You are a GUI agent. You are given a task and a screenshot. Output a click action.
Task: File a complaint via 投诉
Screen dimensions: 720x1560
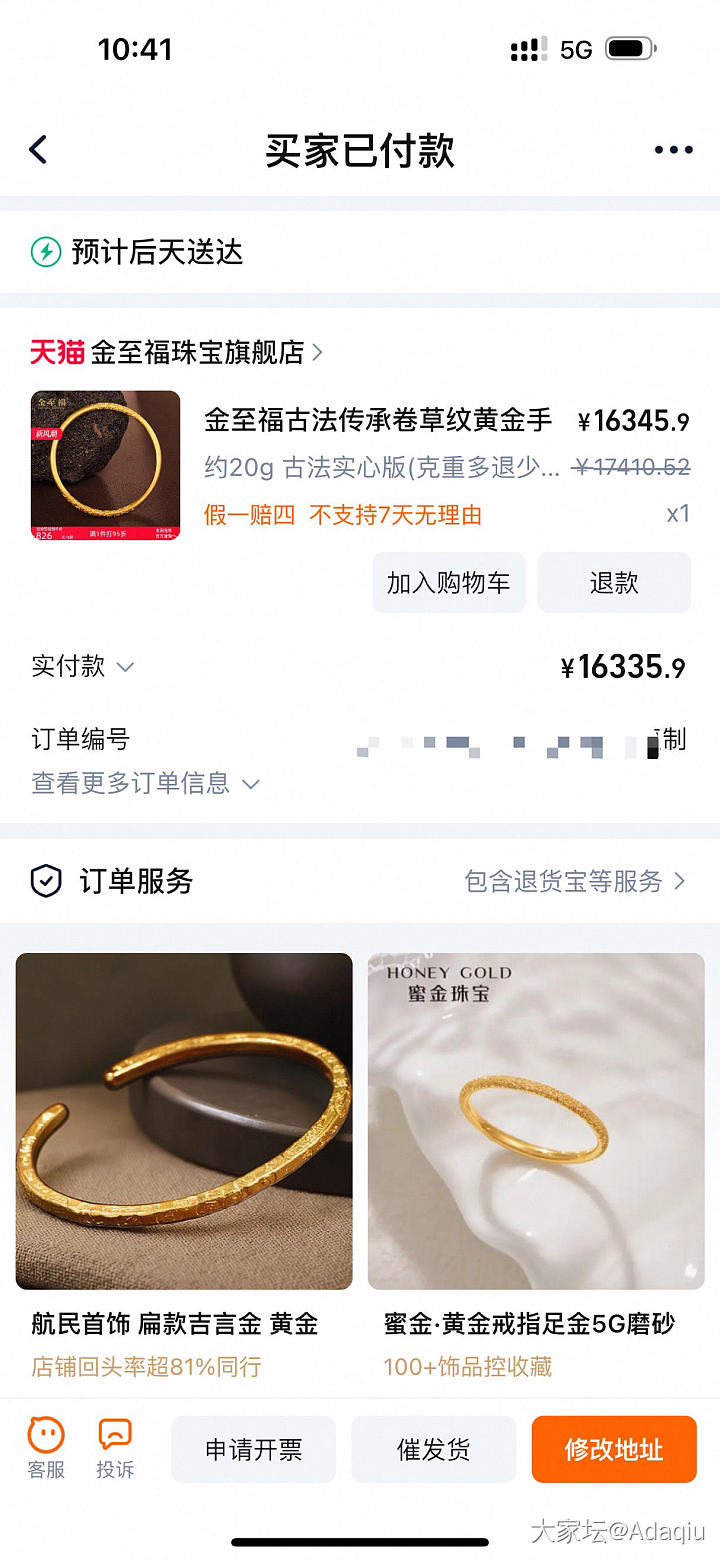coord(115,1448)
